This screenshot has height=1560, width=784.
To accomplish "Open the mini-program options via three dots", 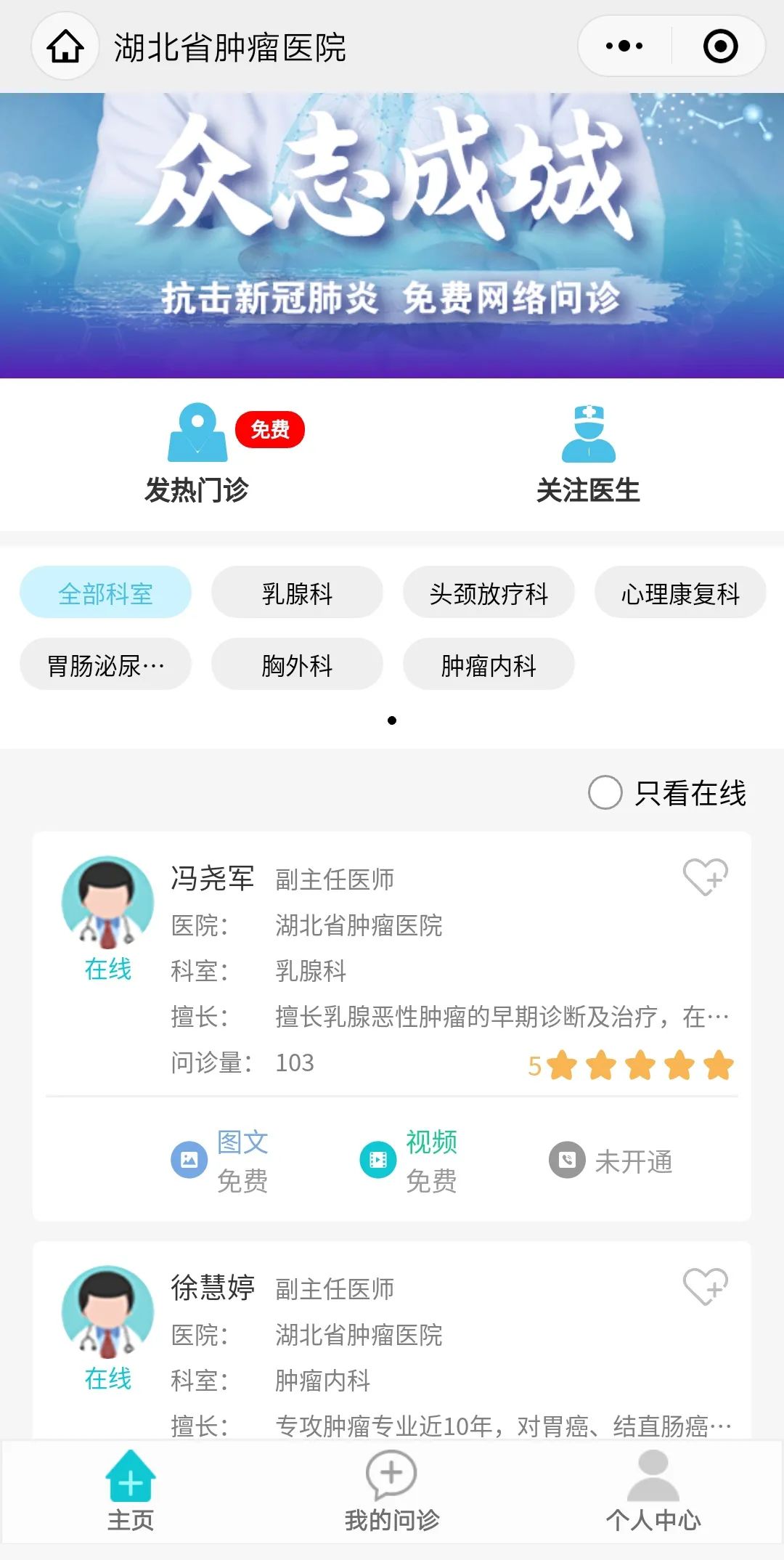I will pos(623,45).
